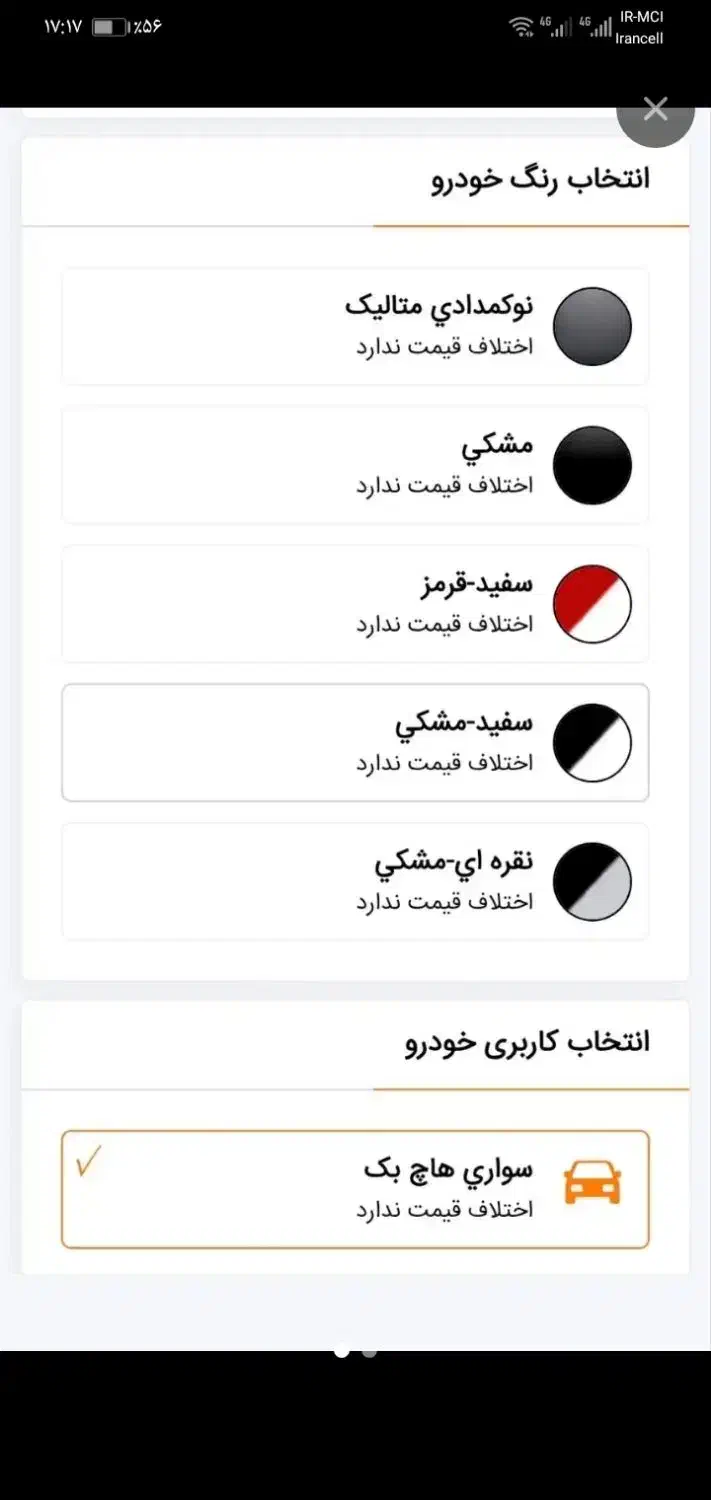Choose the مشکي car color

click(x=355, y=465)
